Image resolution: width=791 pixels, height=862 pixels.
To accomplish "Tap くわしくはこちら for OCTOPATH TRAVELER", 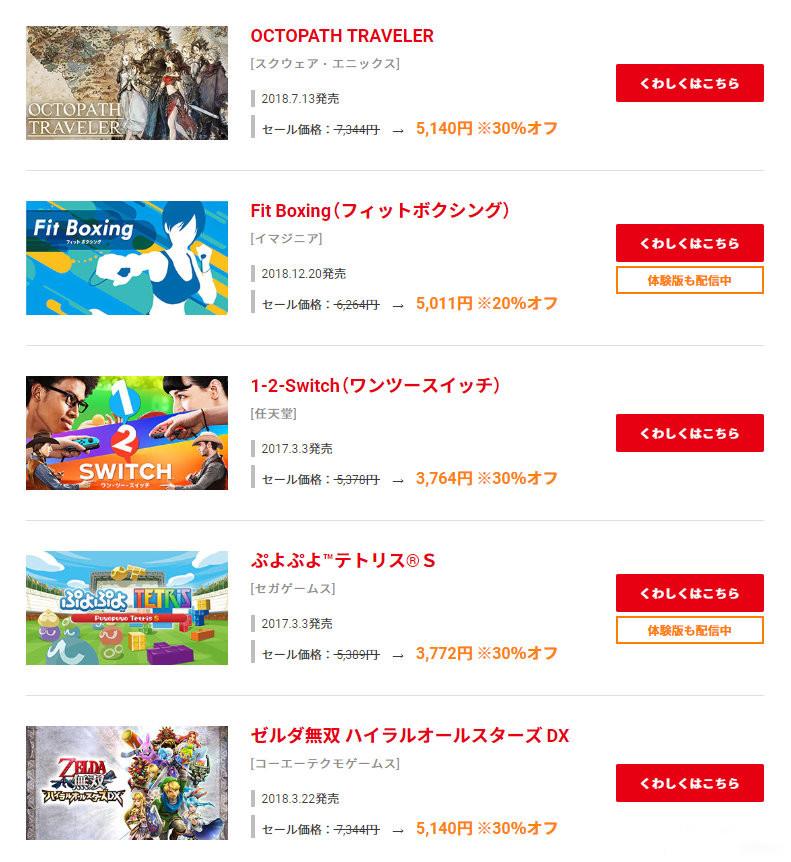I will coord(689,83).
